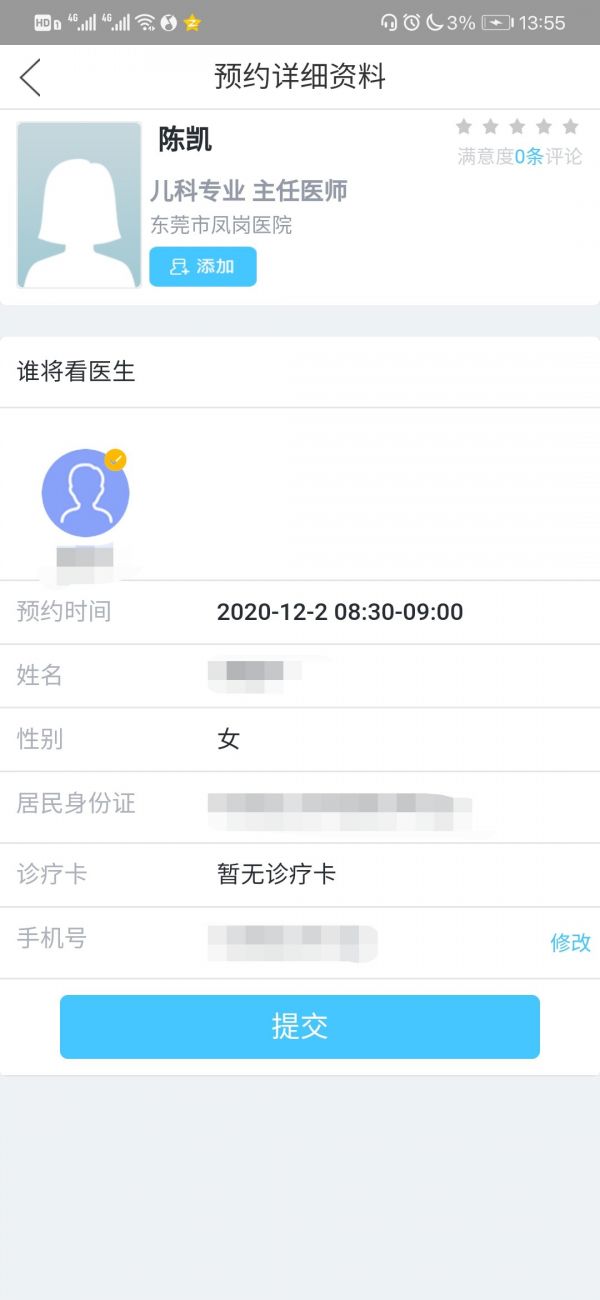Open doctor 陈凯's profile photo
The height and width of the screenshot is (1300, 600).
pyautogui.click(x=79, y=206)
